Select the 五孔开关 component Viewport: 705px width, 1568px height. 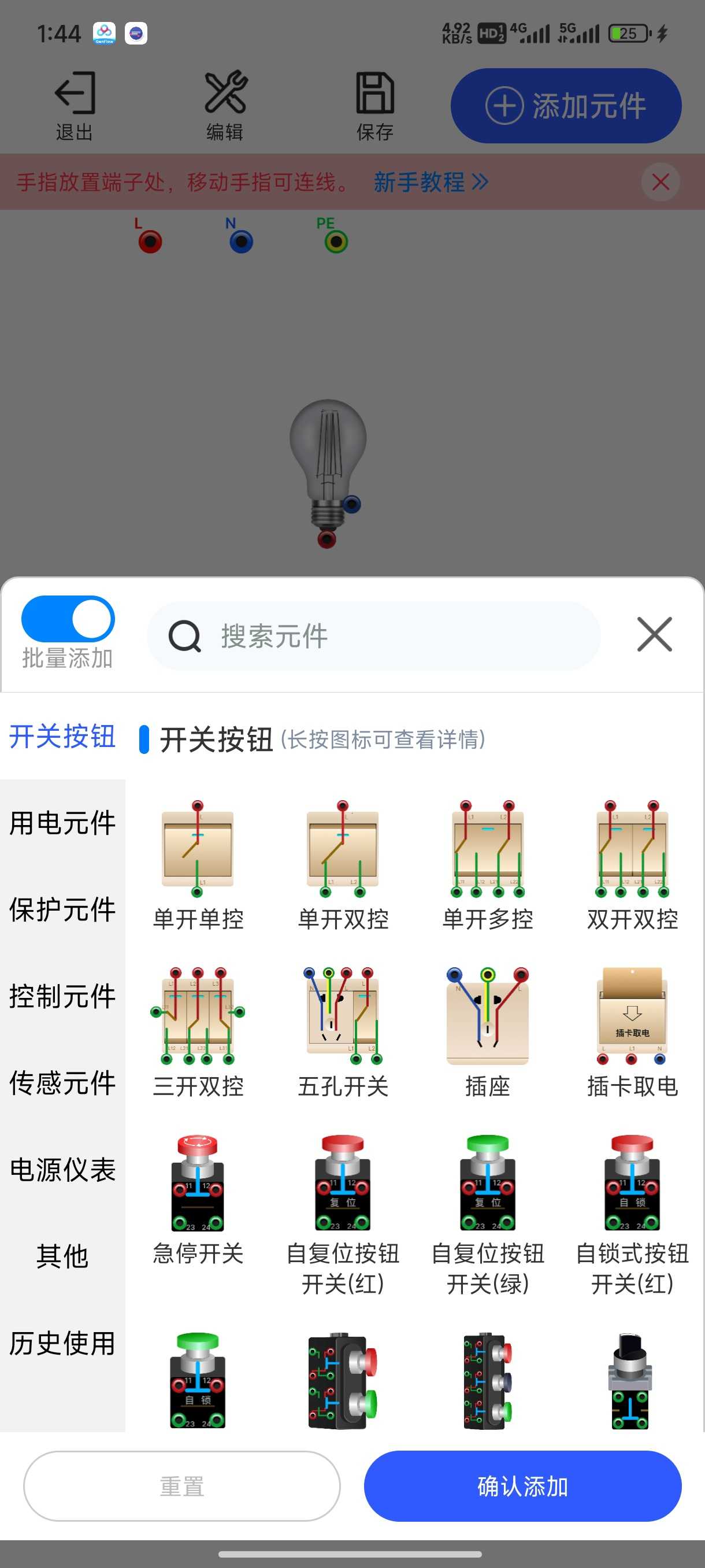[343, 1031]
